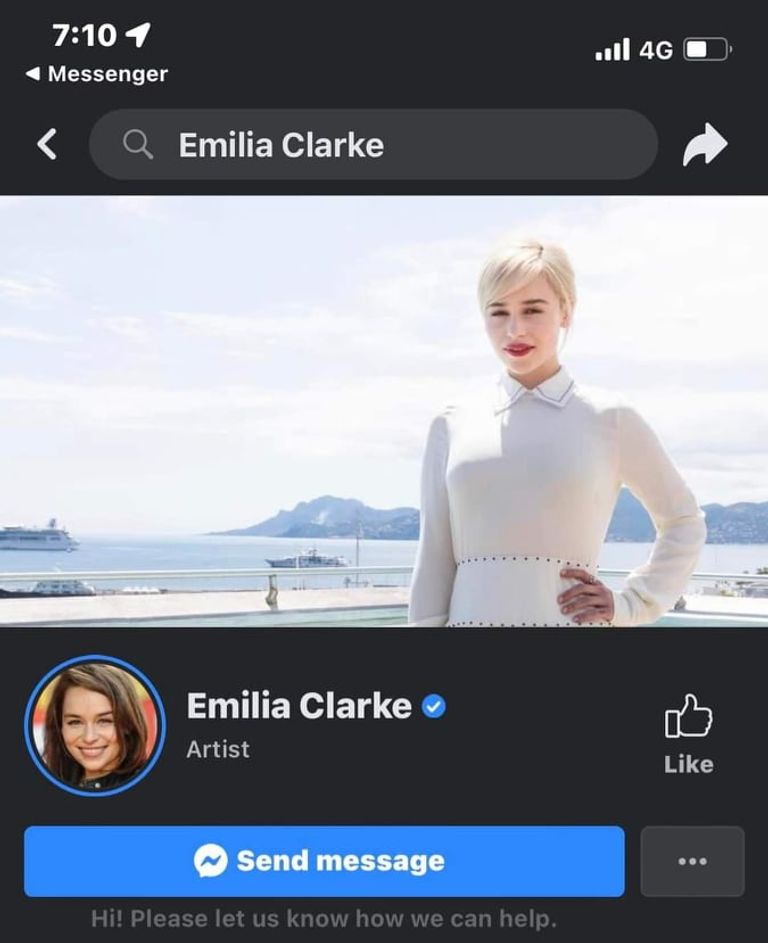Image resolution: width=768 pixels, height=943 pixels.
Task: Share this page via the arrow icon
Action: [705, 146]
